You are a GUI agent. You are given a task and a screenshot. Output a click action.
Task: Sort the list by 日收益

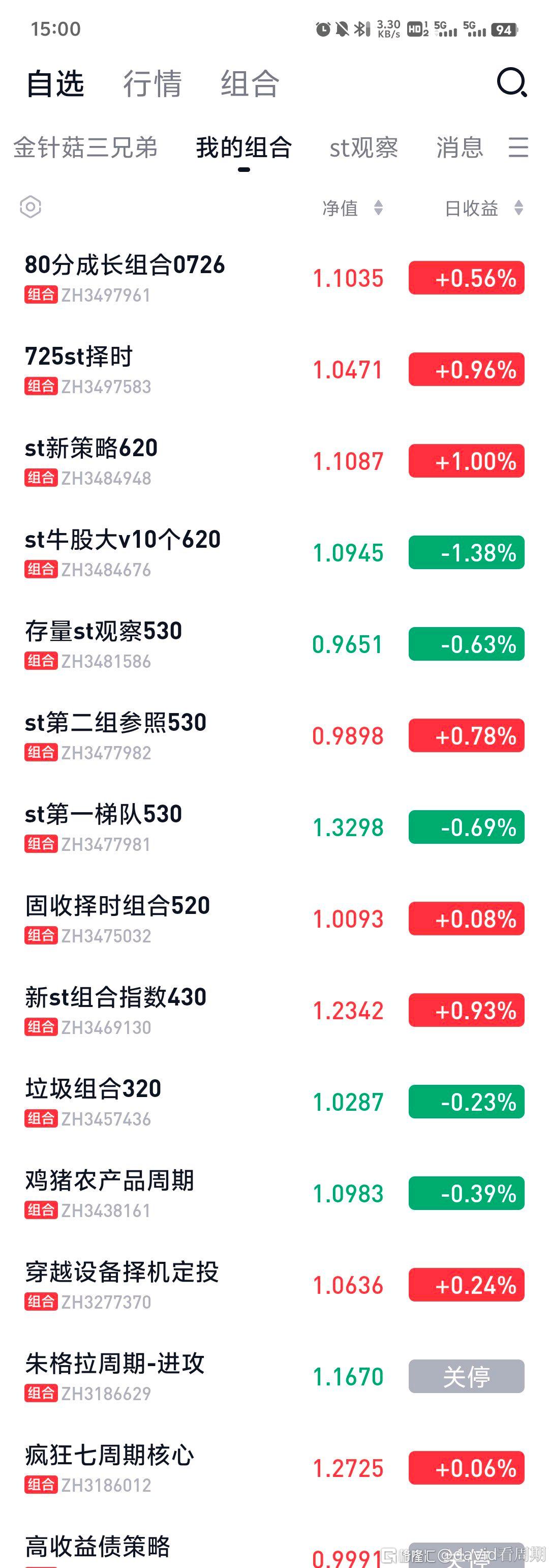tap(483, 208)
